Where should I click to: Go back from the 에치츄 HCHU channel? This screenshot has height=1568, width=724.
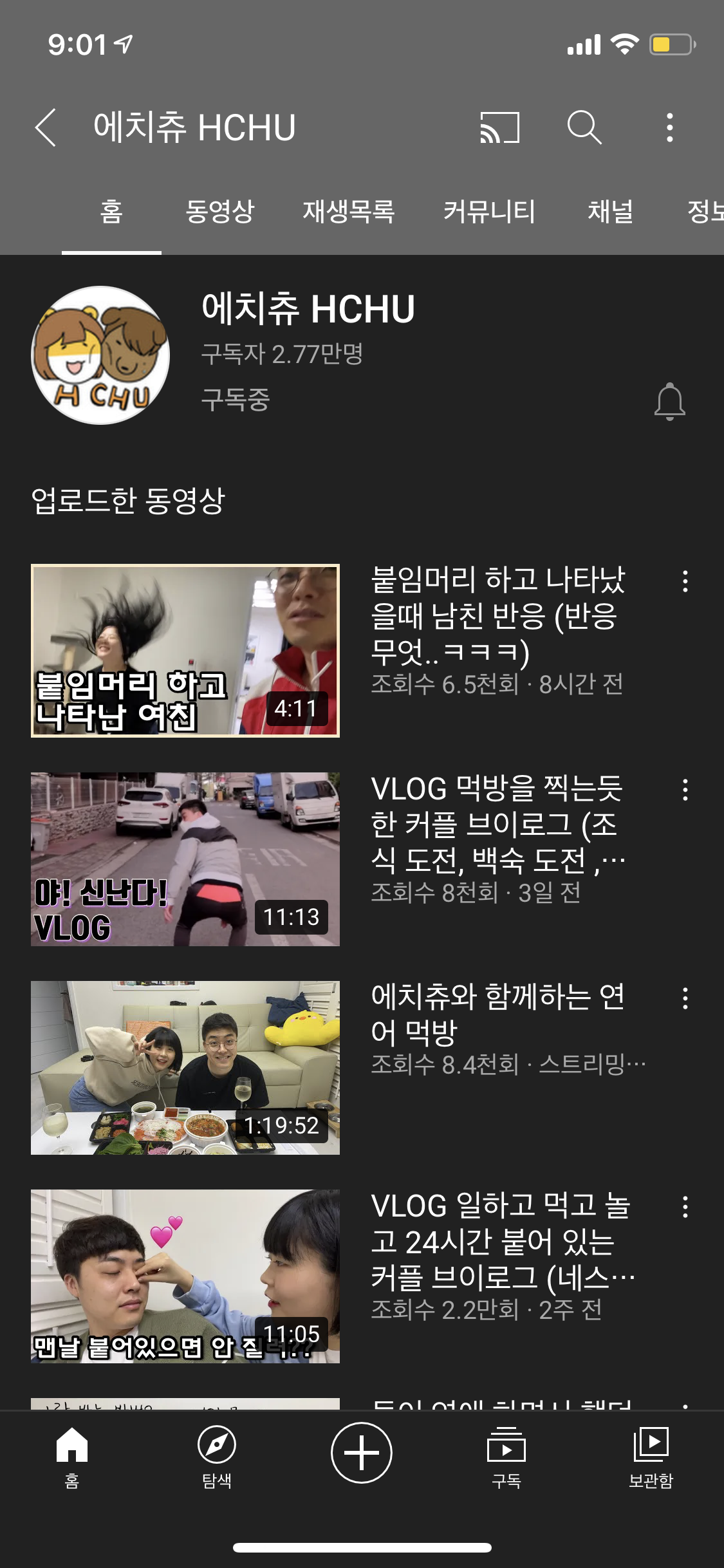(x=46, y=127)
